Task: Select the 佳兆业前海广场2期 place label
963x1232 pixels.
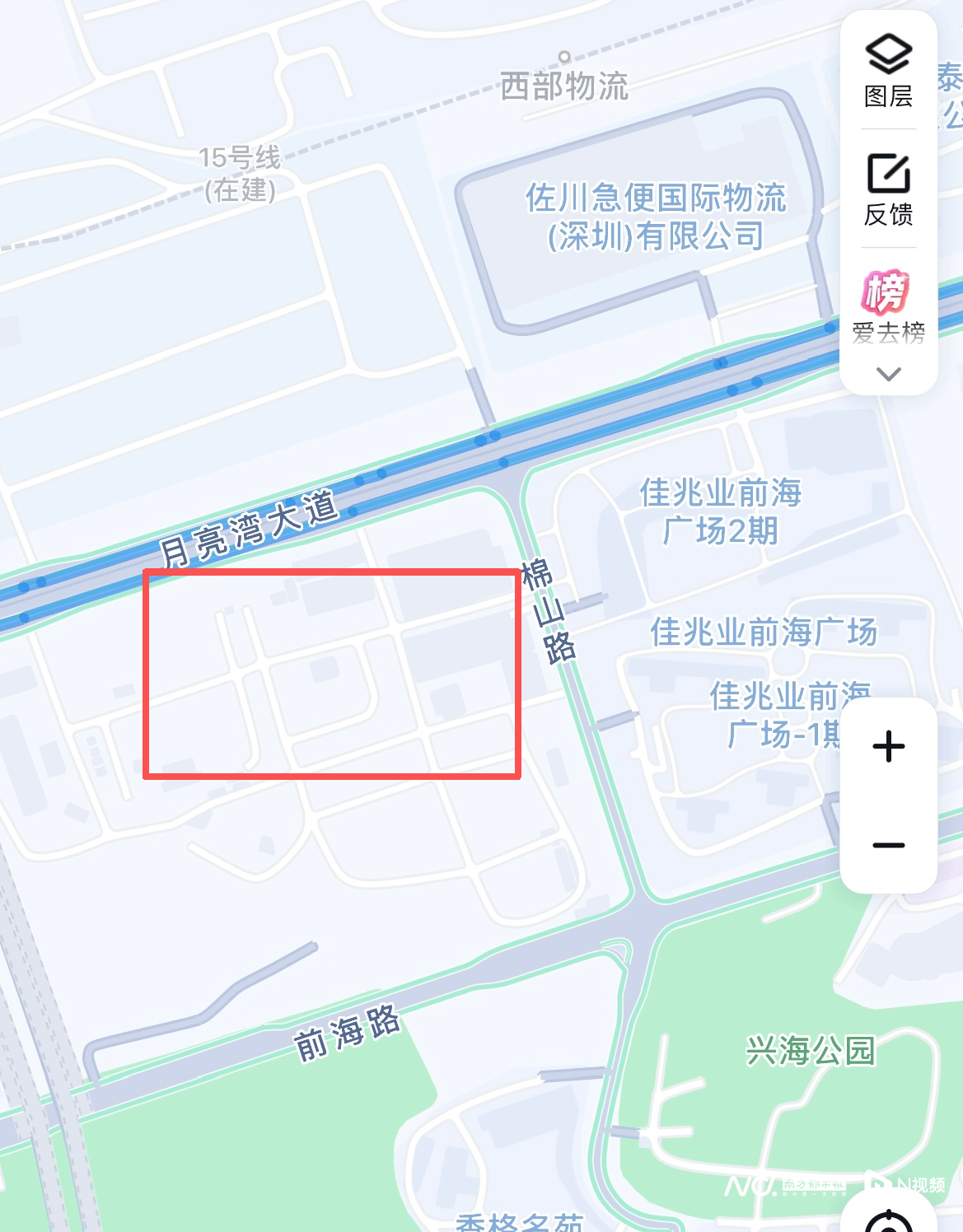Action: 721,511
